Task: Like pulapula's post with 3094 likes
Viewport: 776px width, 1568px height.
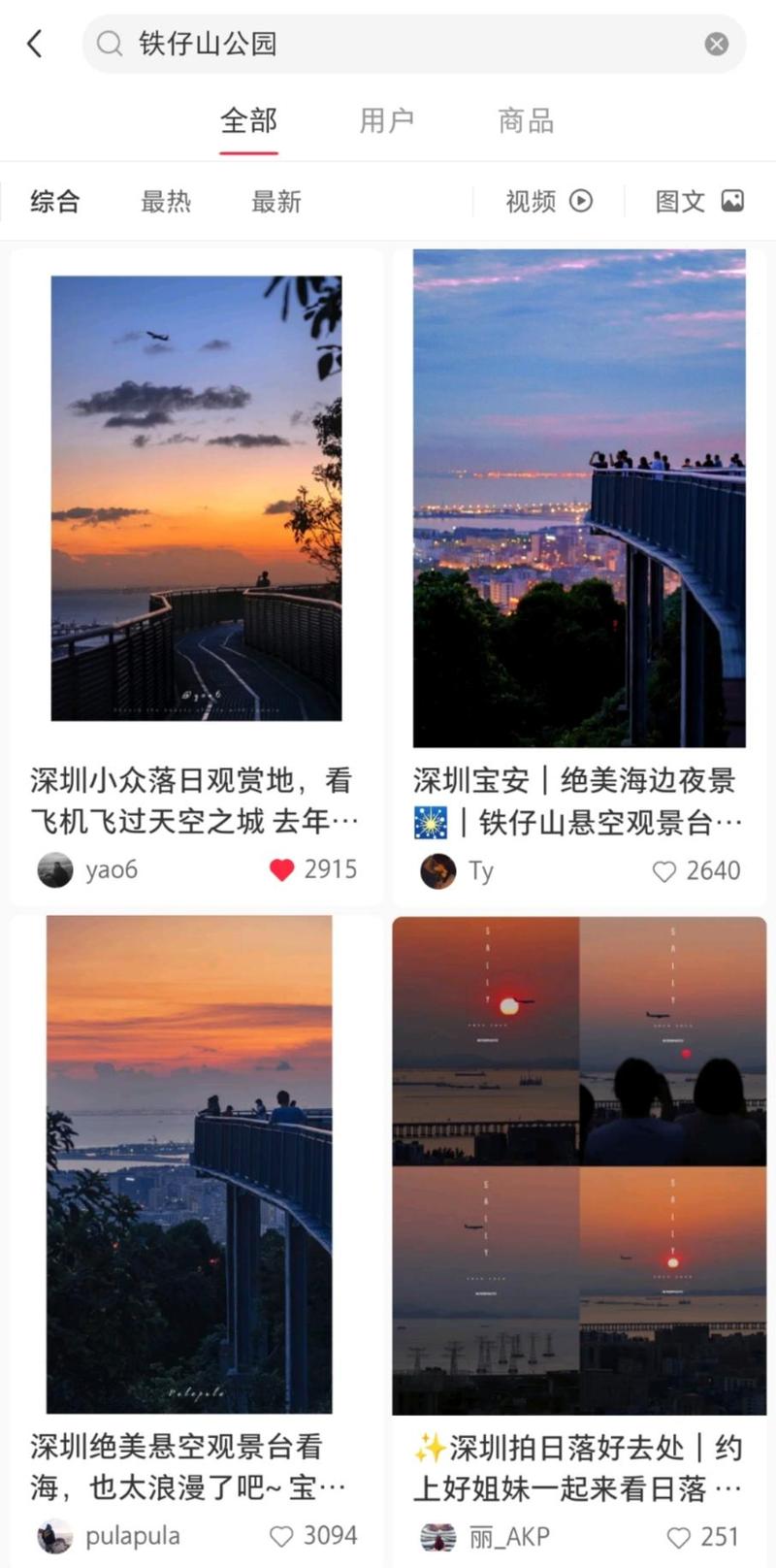Action: [x=281, y=1536]
